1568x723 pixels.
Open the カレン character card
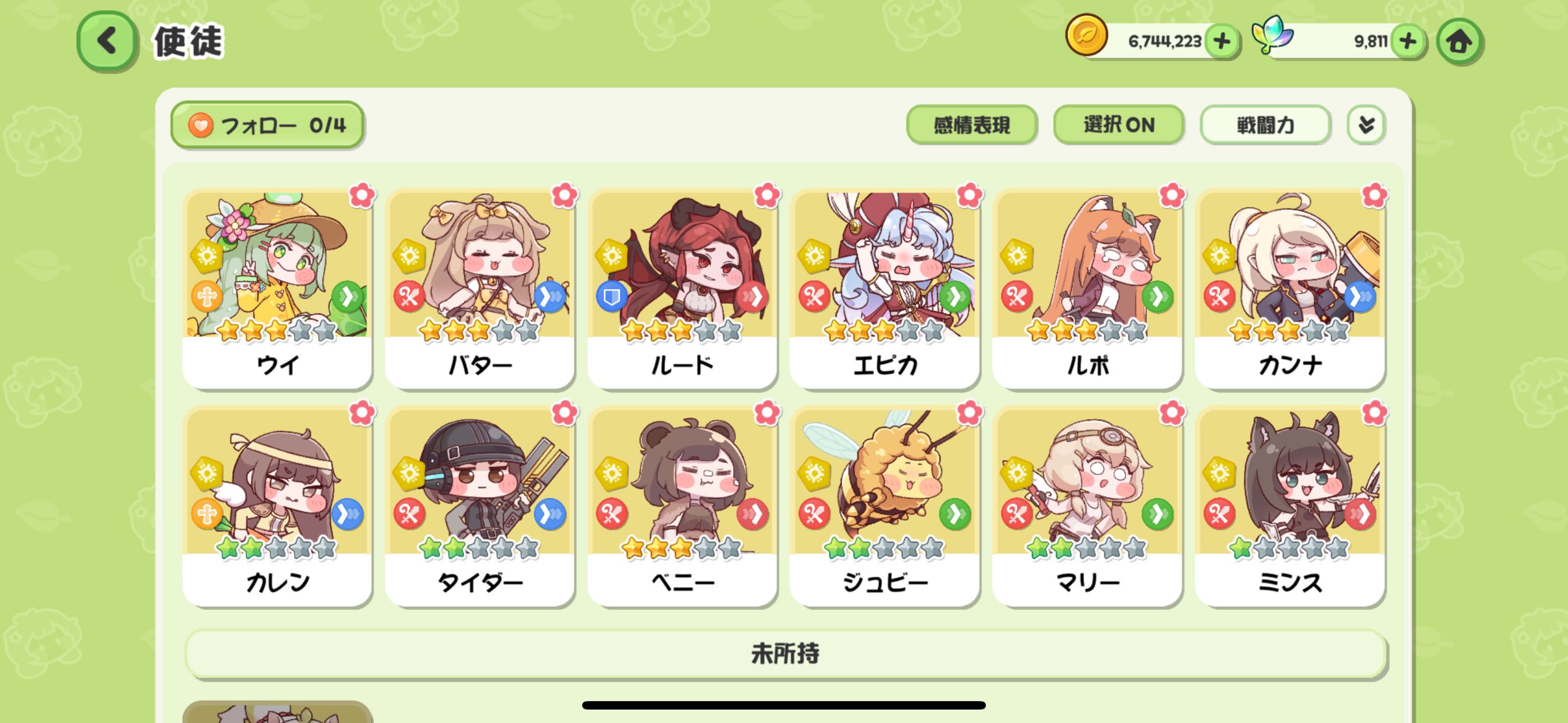[x=278, y=506]
